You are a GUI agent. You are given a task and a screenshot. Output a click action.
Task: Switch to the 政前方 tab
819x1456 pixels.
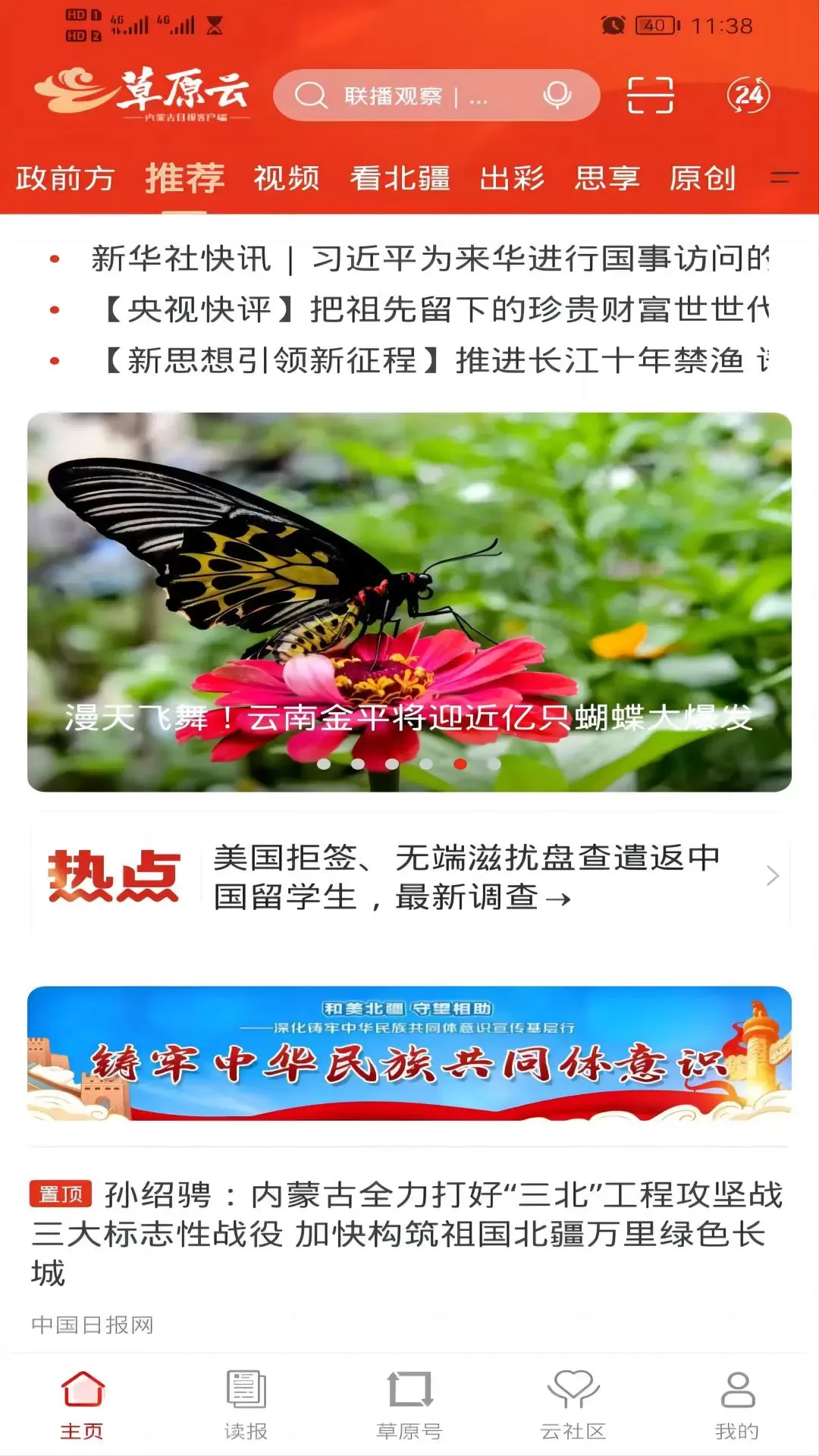(x=65, y=179)
